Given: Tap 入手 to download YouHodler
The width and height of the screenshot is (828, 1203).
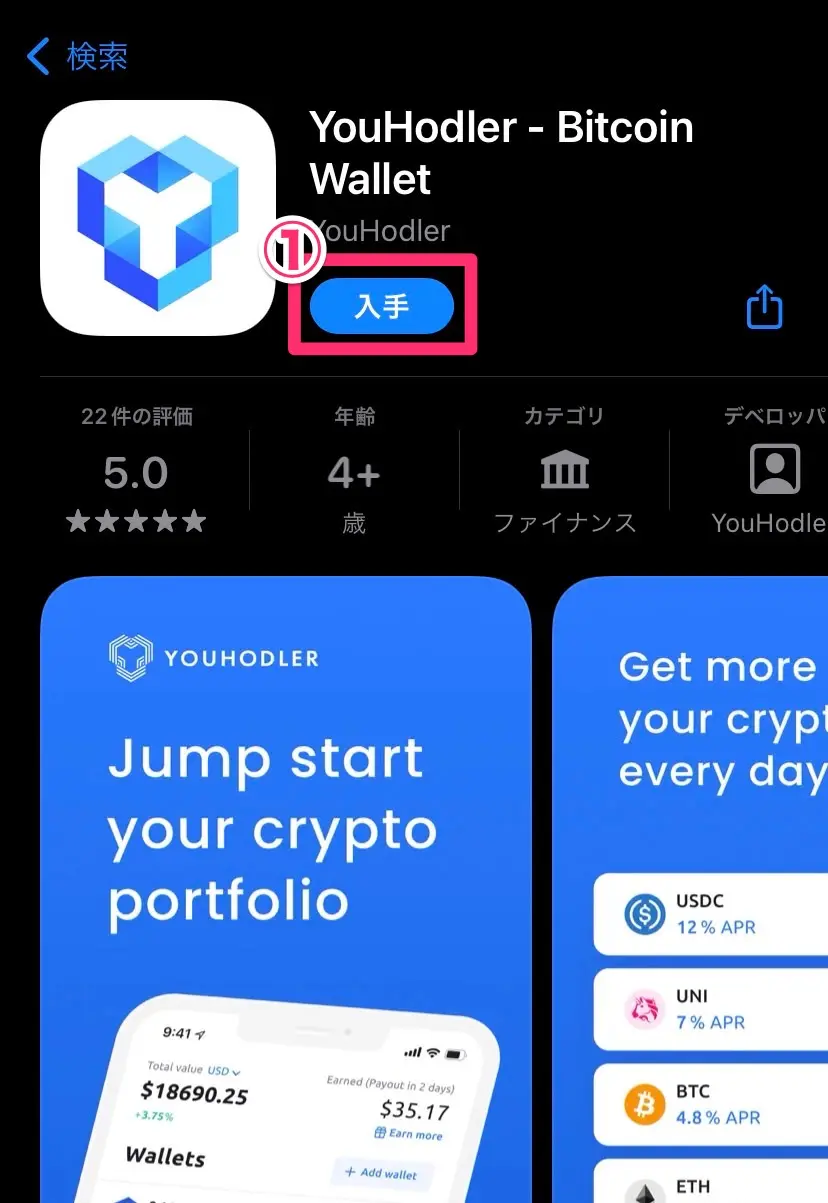Looking at the screenshot, I should (x=382, y=306).
